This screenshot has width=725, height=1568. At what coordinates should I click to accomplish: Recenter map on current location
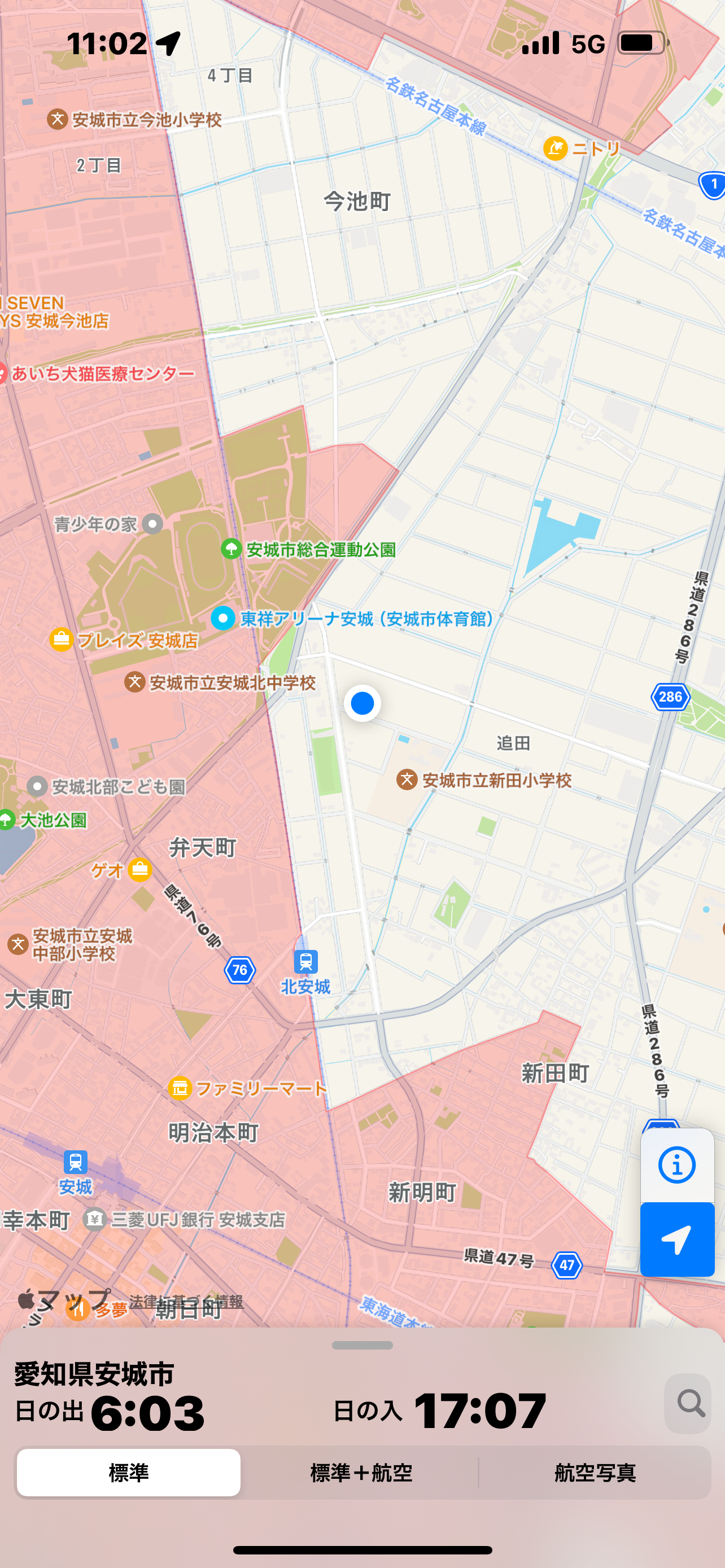tap(676, 1239)
